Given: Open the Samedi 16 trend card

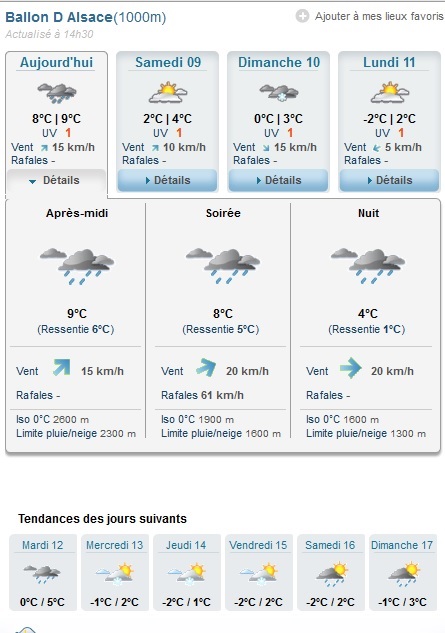Looking at the screenshot, I should pos(330,572).
